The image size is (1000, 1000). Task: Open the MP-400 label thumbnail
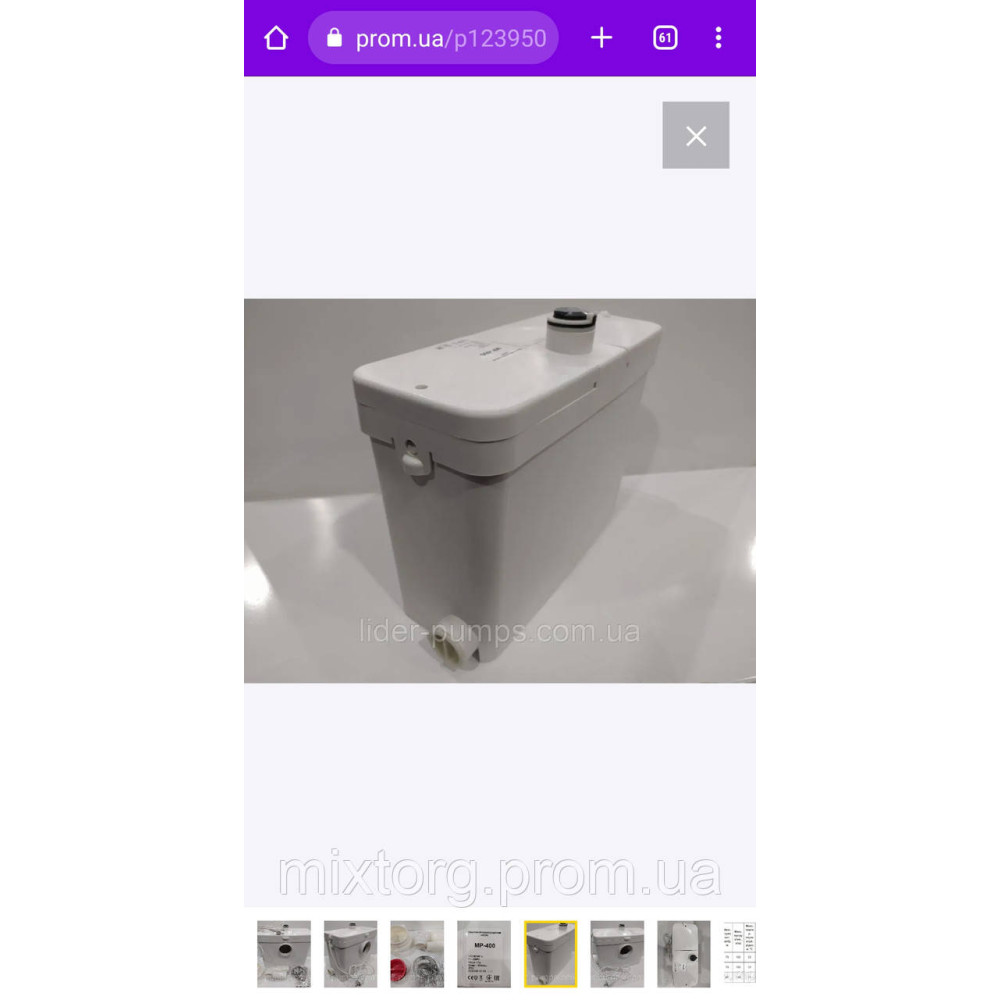coord(484,954)
